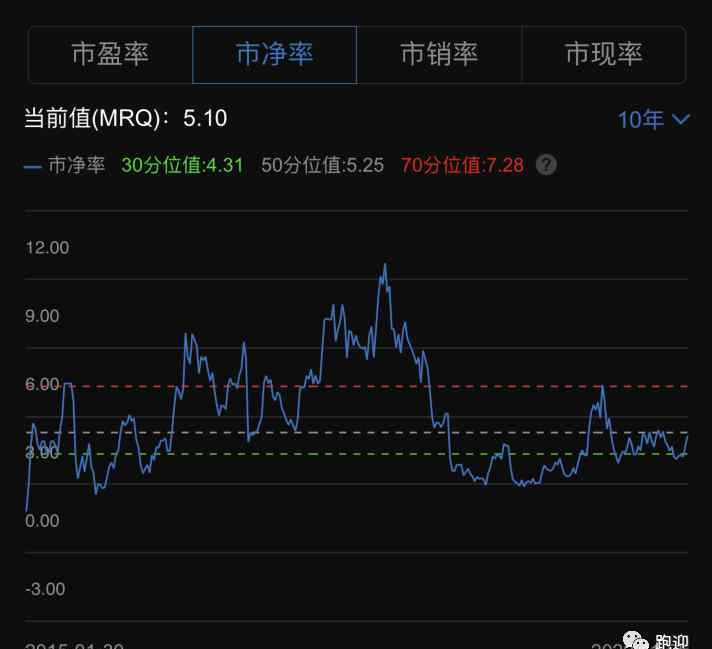Open the percentile help question-mark icon
This screenshot has height=649, width=712.
coord(546,165)
